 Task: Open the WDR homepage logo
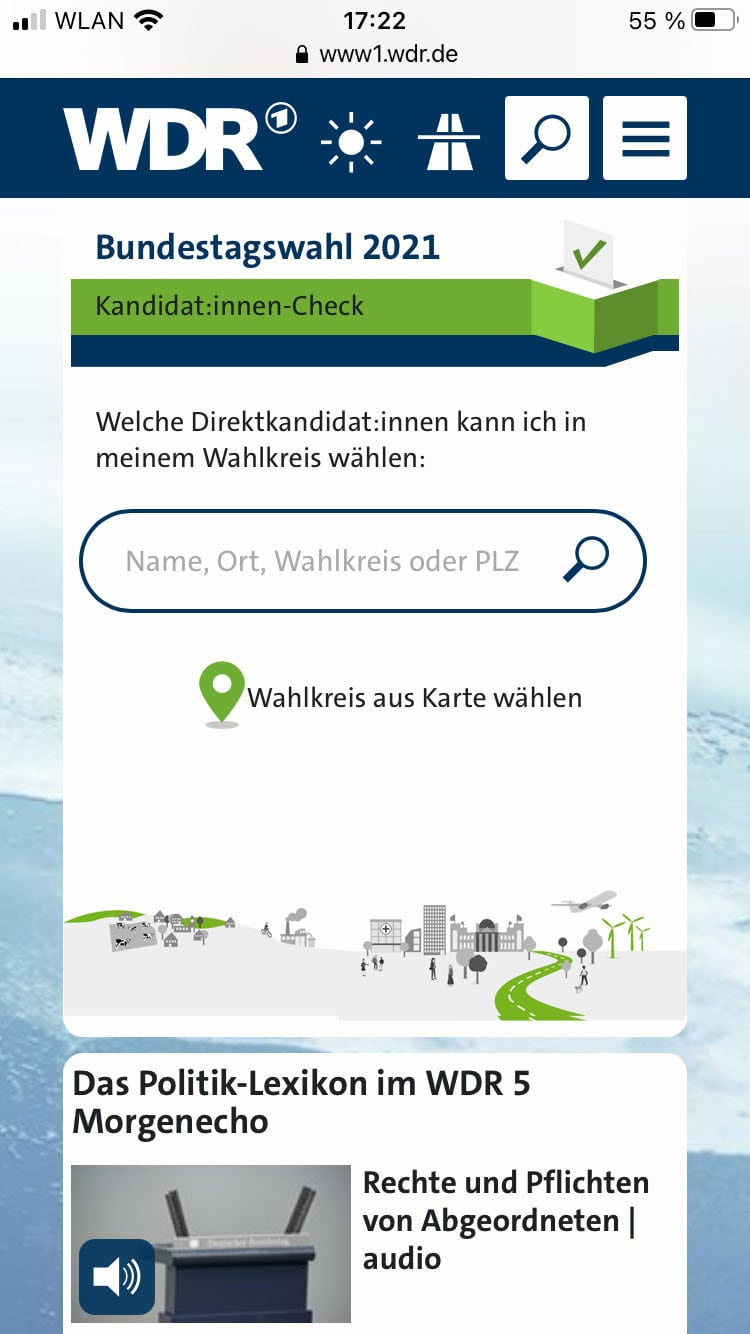pyautogui.click(x=180, y=139)
